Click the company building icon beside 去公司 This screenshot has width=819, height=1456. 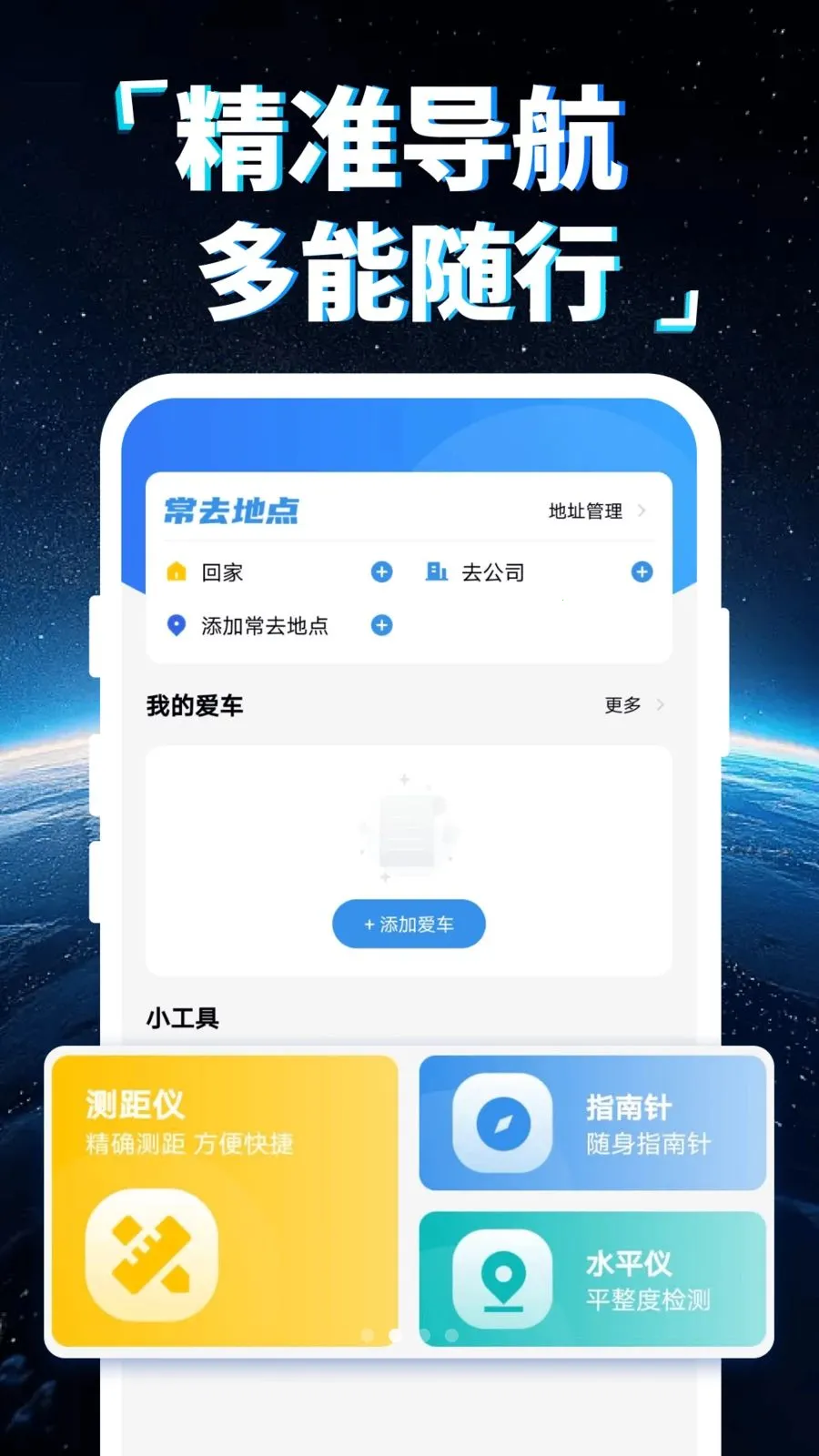pyautogui.click(x=439, y=572)
